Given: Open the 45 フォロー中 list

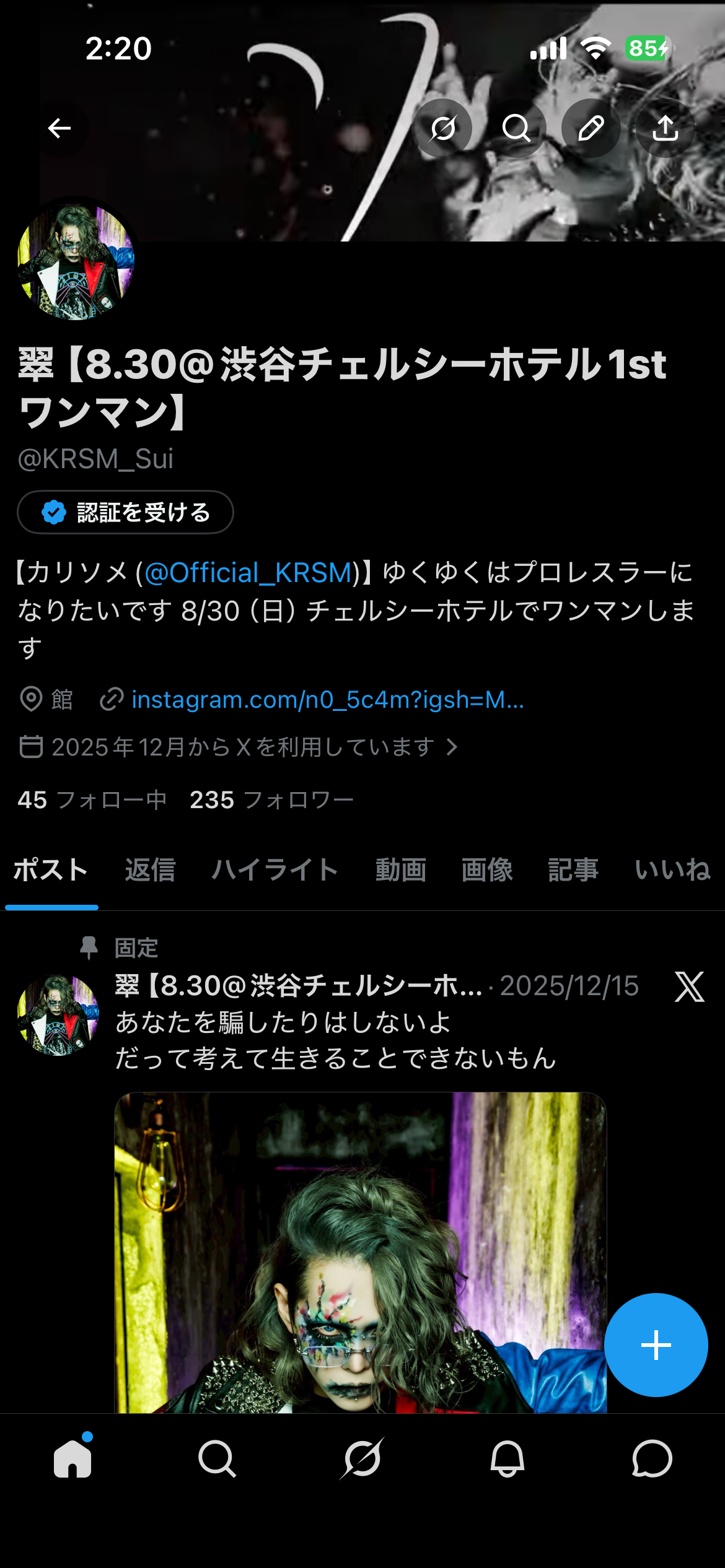Looking at the screenshot, I should pyautogui.click(x=92, y=800).
